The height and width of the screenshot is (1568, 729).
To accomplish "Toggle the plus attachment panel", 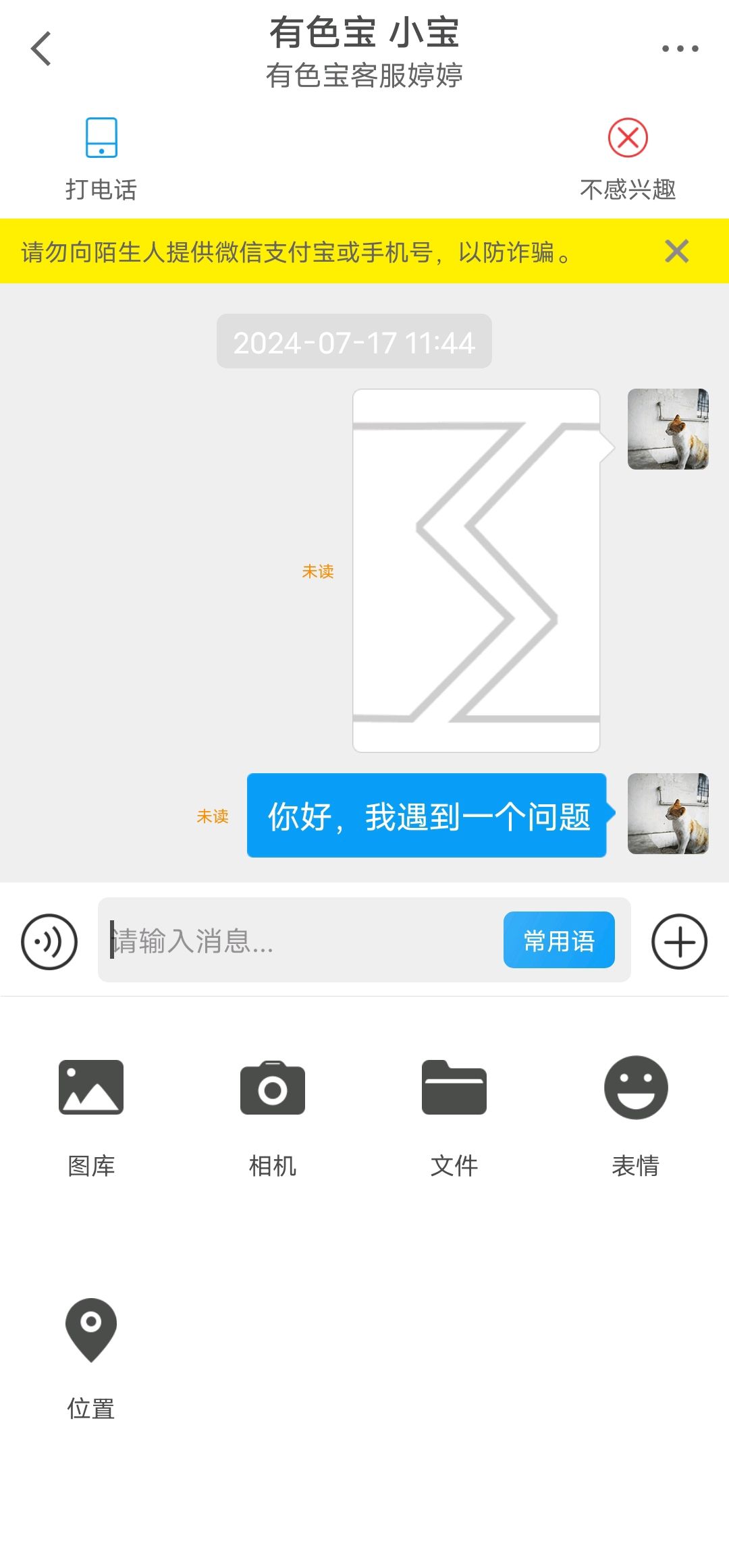I will tap(679, 941).
